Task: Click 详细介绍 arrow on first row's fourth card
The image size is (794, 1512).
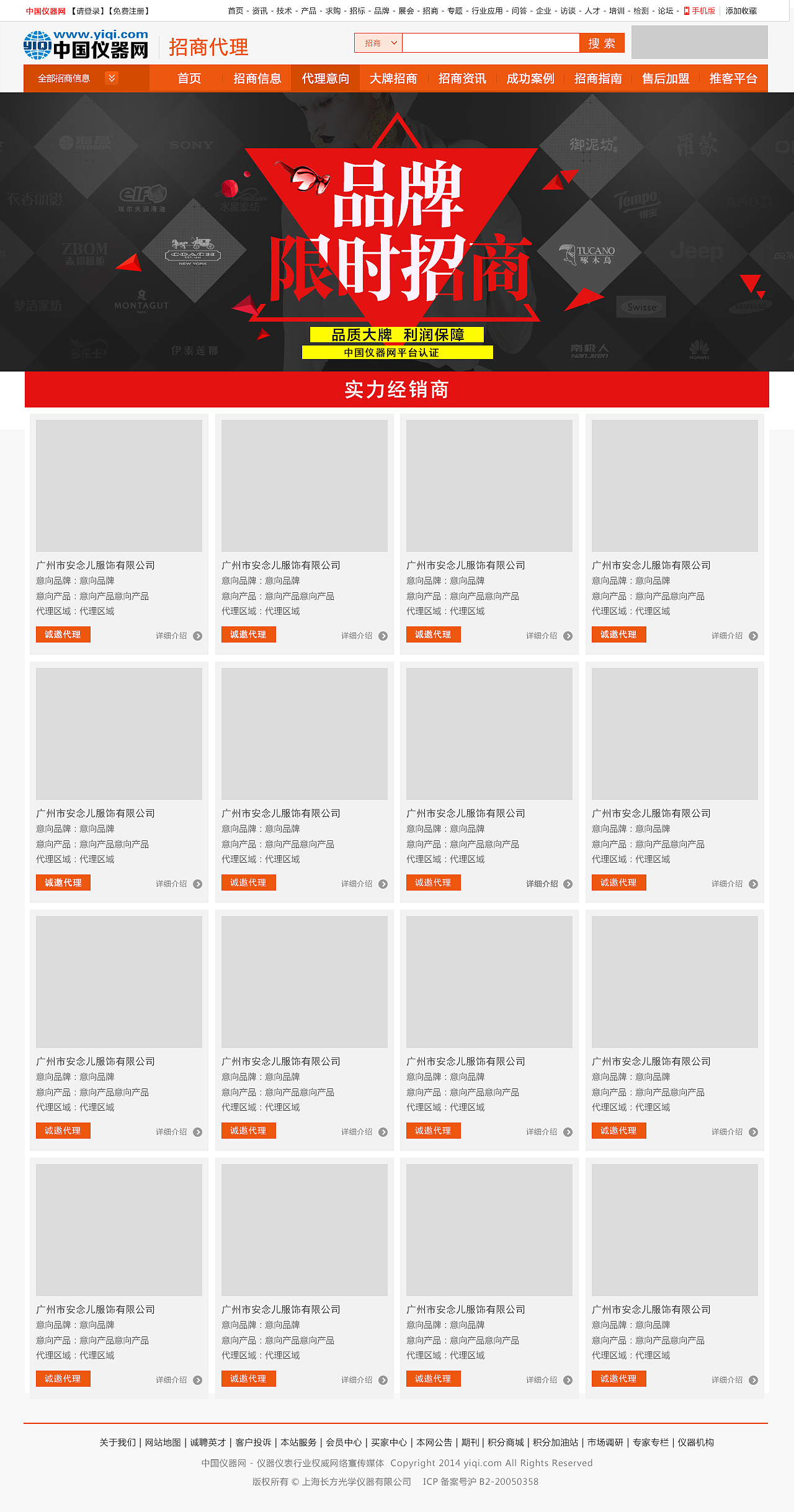Action: tap(752, 636)
